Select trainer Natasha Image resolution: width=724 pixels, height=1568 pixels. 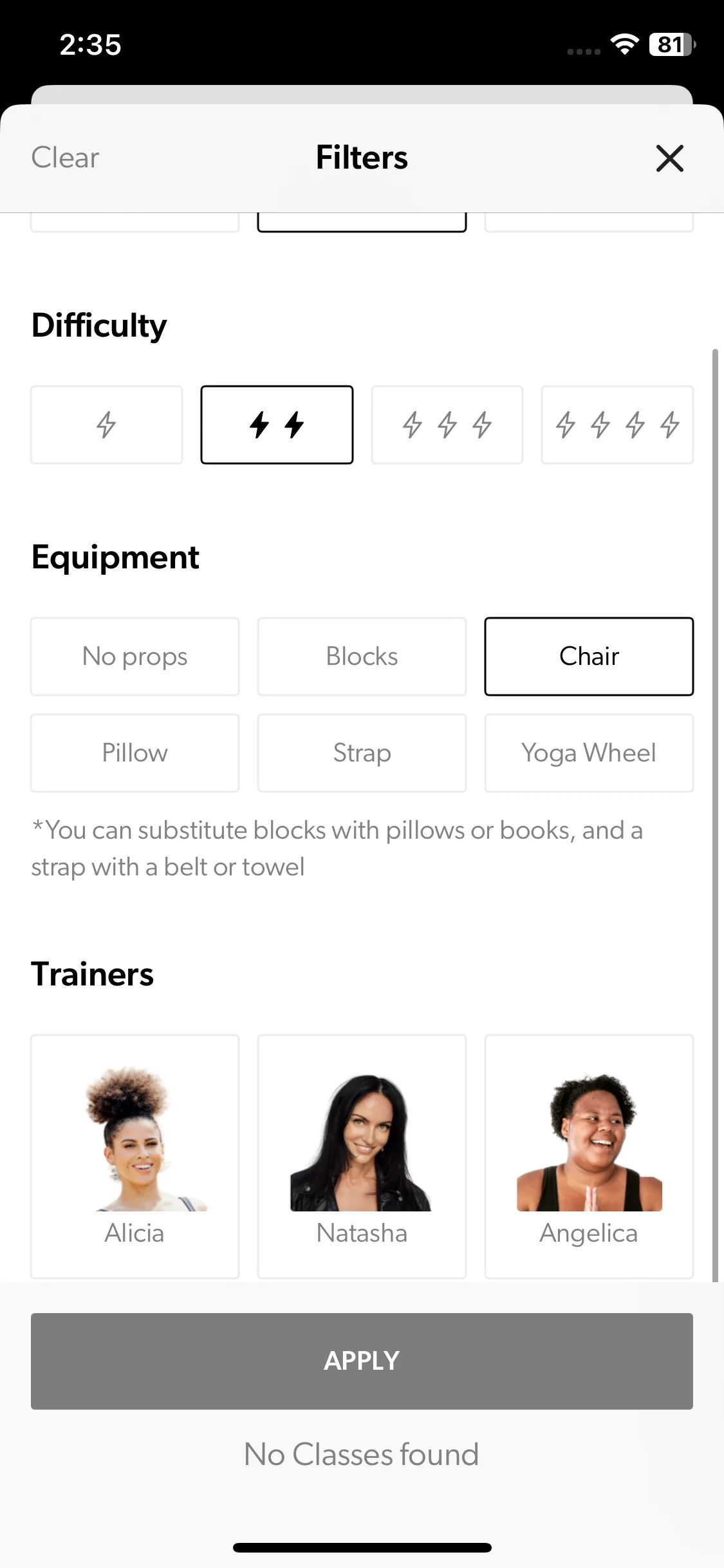coord(362,1156)
